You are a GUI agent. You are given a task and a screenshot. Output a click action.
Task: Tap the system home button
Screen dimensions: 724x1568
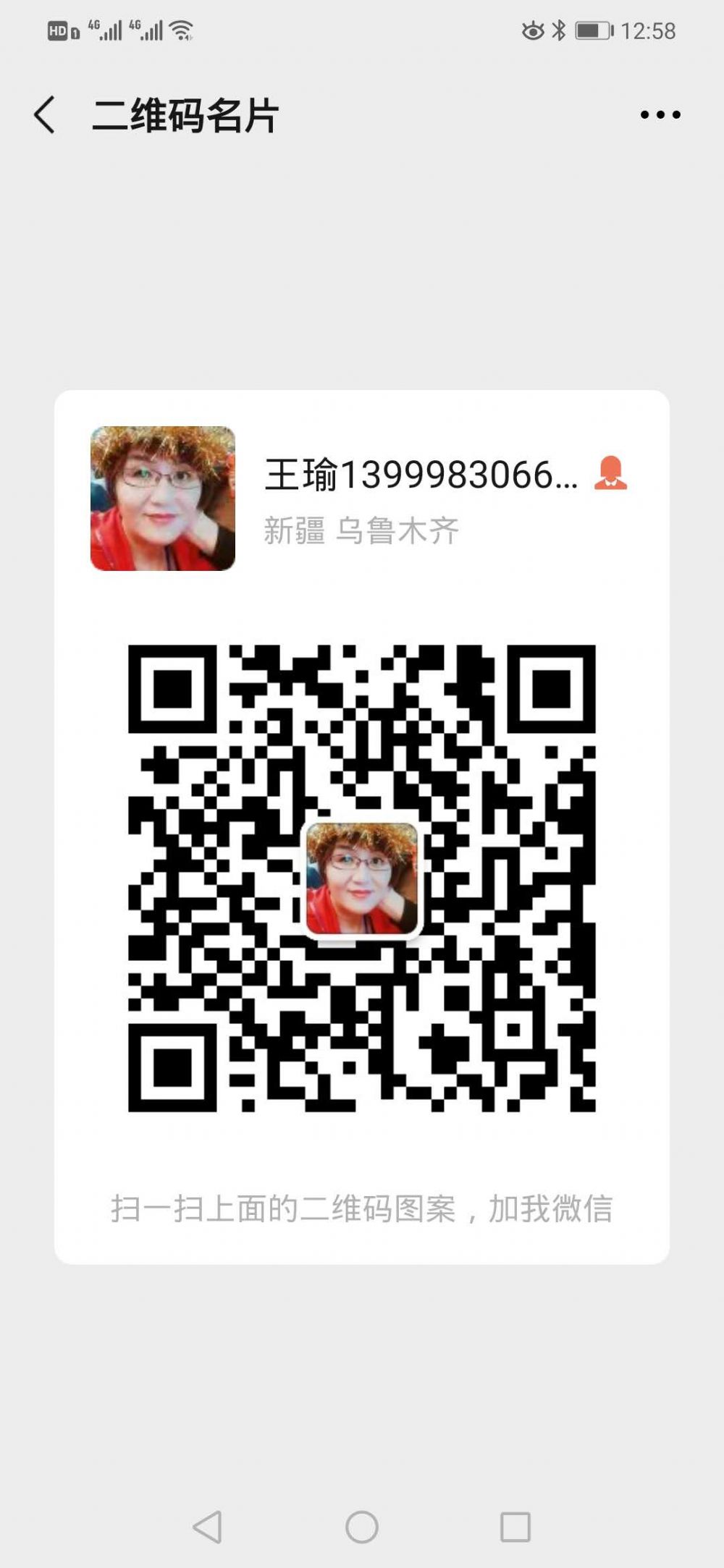[x=361, y=1527]
